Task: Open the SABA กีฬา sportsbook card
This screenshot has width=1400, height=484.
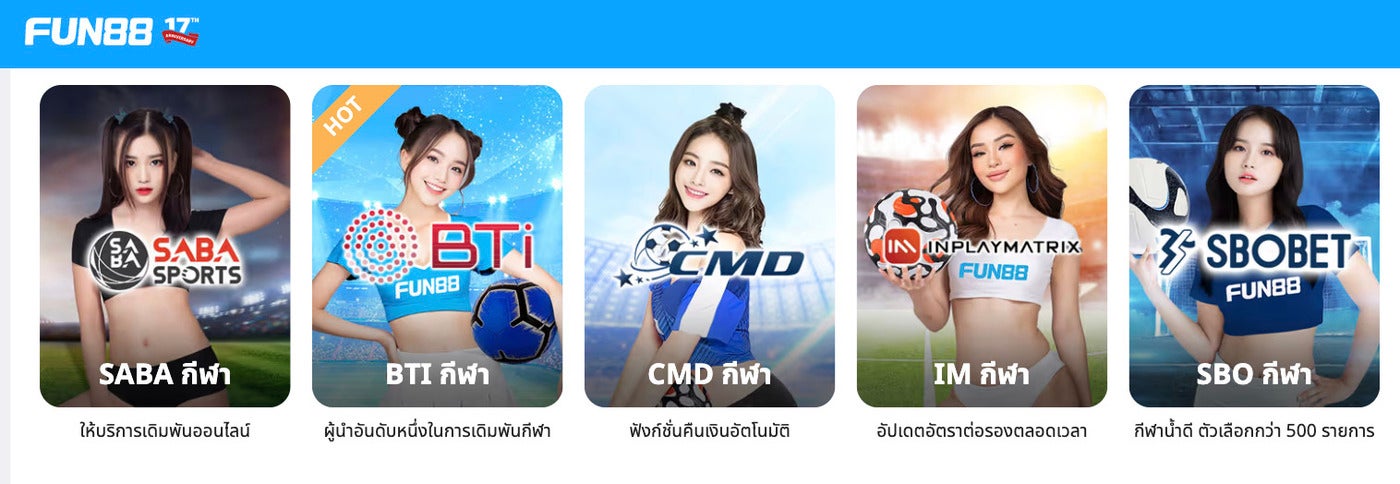Action: click(x=165, y=246)
